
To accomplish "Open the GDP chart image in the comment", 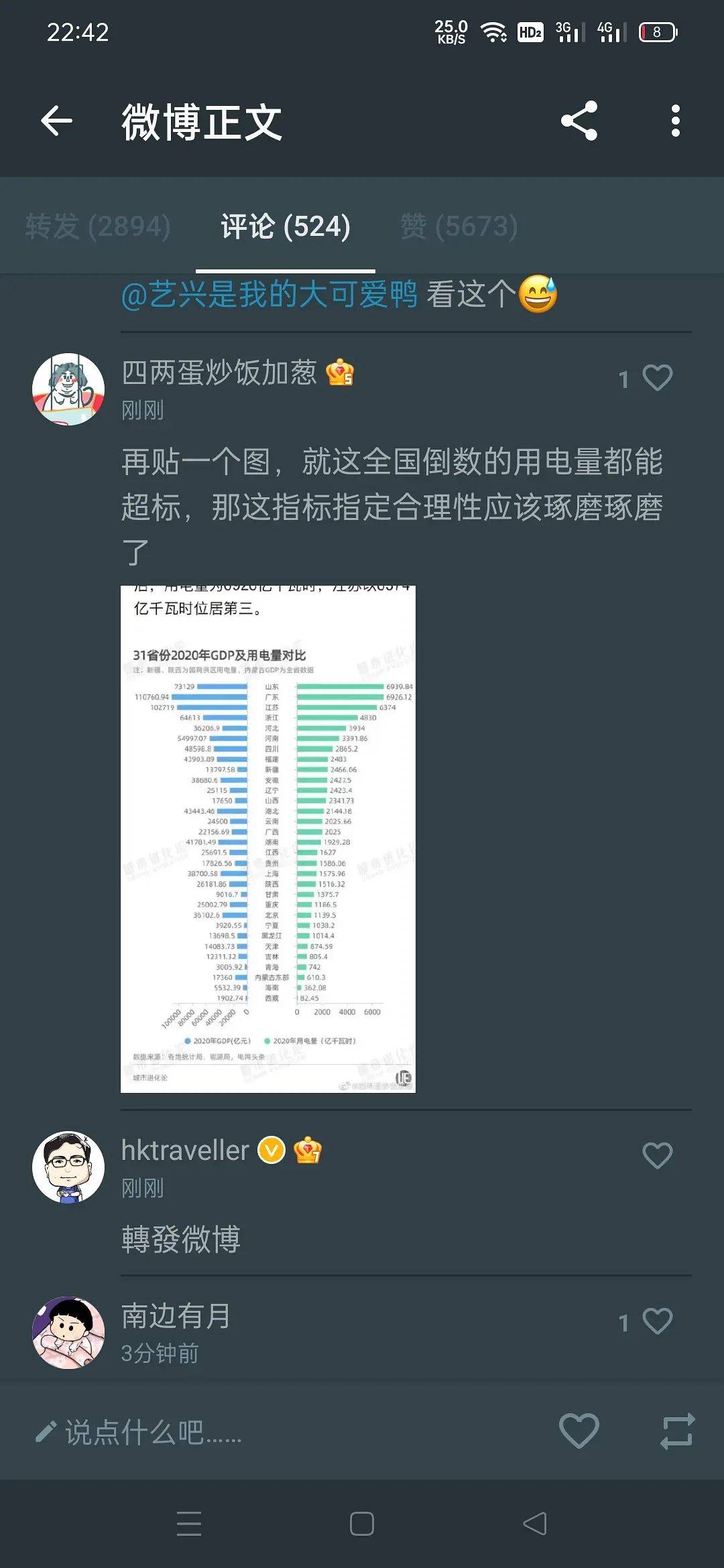I will [x=268, y=838].
